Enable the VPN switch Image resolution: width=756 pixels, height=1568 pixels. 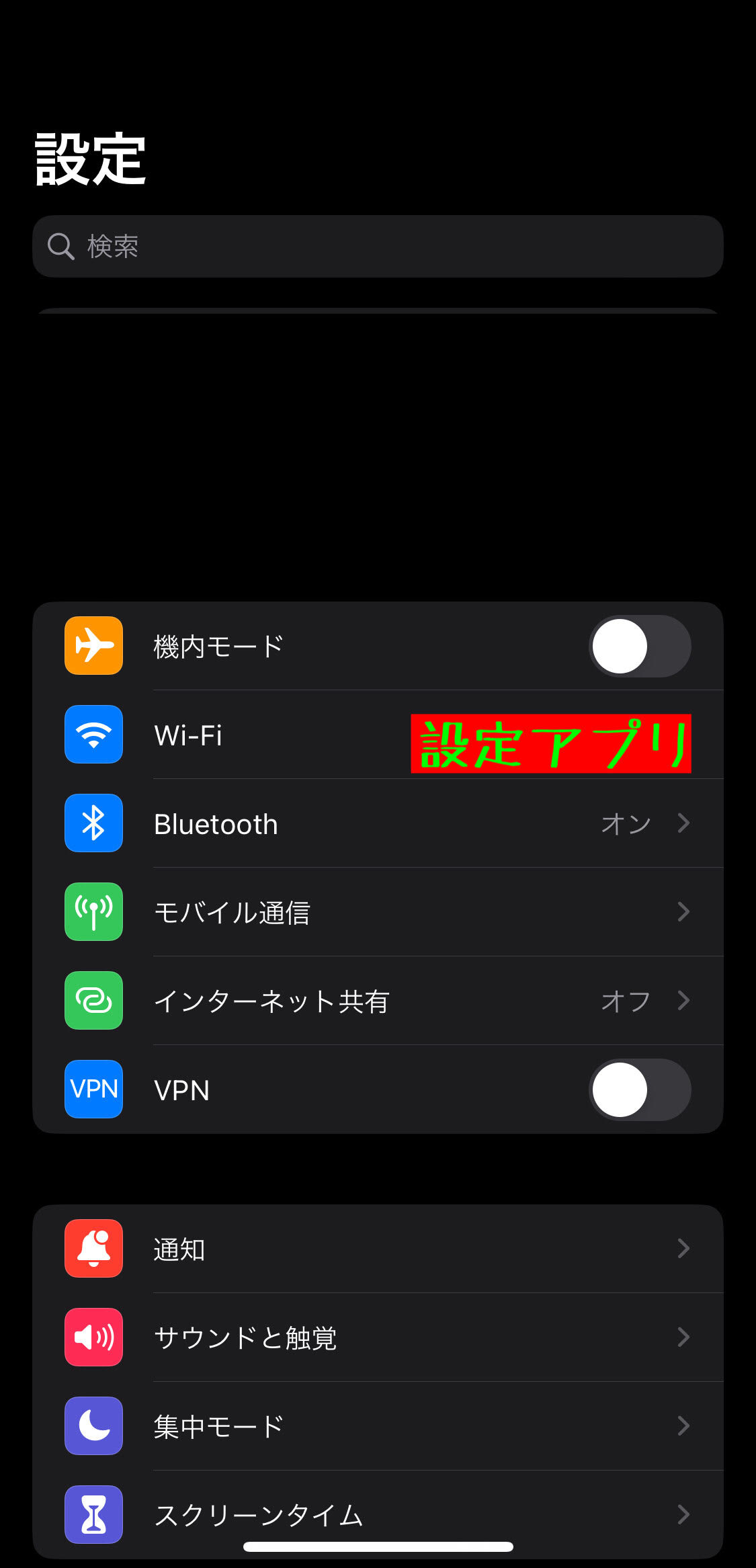click(639, 1089)
